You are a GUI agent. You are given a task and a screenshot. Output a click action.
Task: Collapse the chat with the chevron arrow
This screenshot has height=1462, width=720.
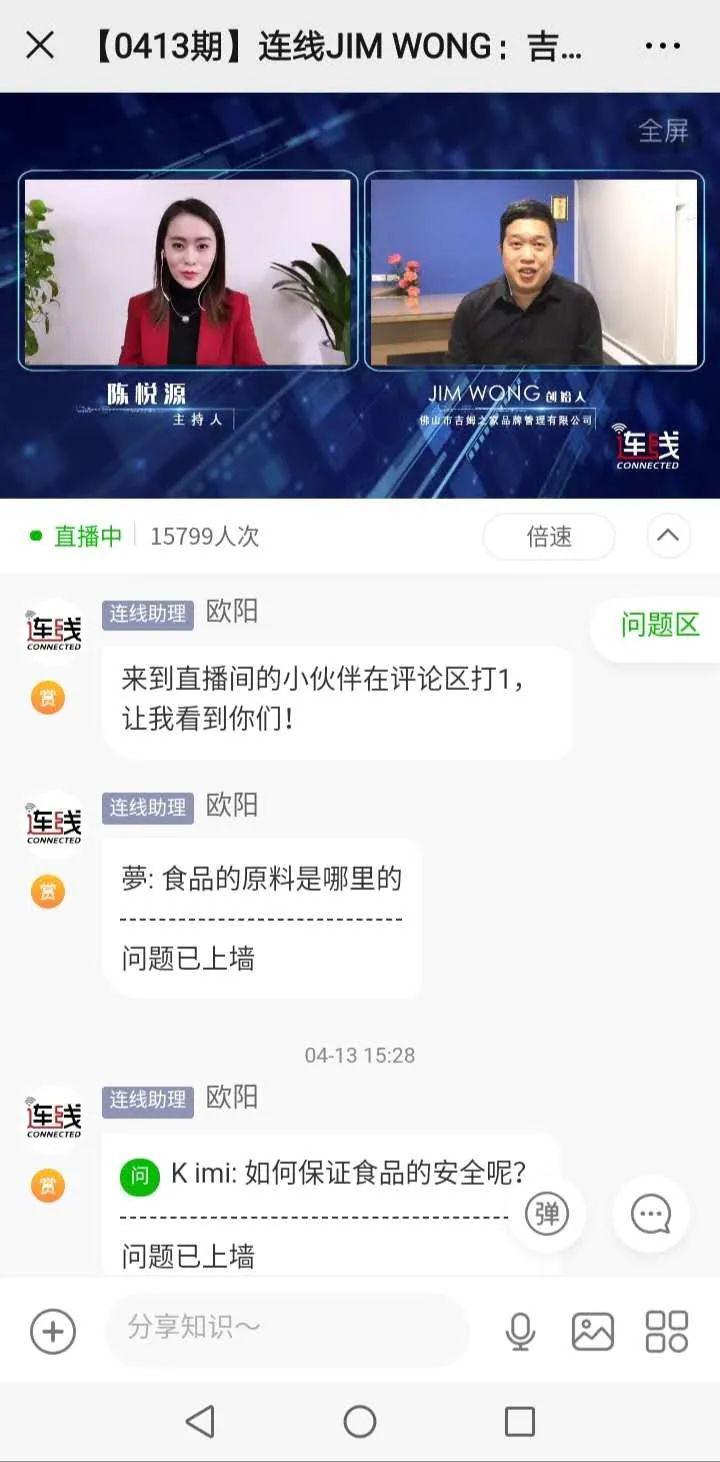pyautogui.click(x=668, y=536)
